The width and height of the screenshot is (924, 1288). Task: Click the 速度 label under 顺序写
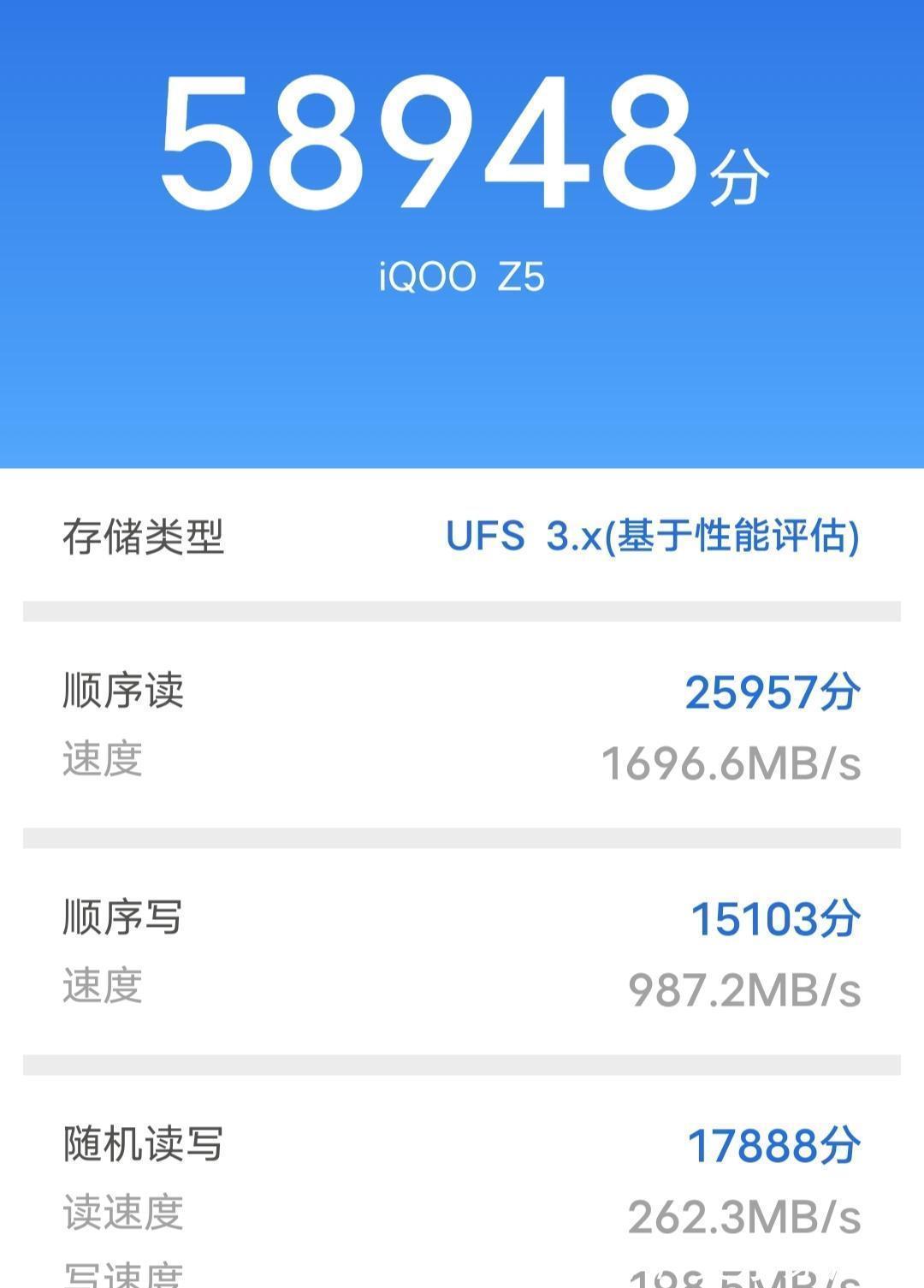pyautogui.click(x=103, y=986)
